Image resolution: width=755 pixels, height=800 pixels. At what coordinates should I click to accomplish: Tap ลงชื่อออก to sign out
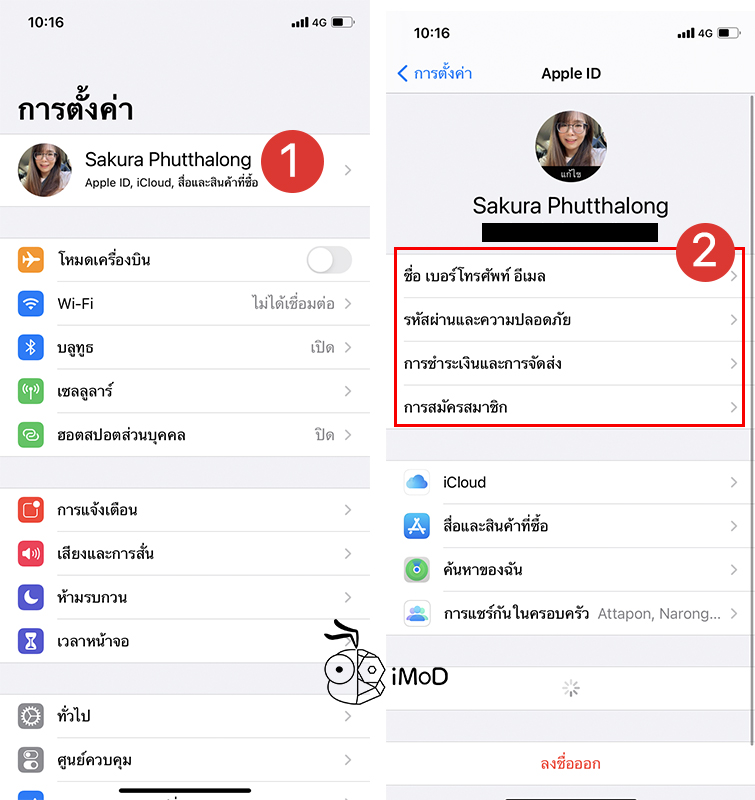click(570, 763)
